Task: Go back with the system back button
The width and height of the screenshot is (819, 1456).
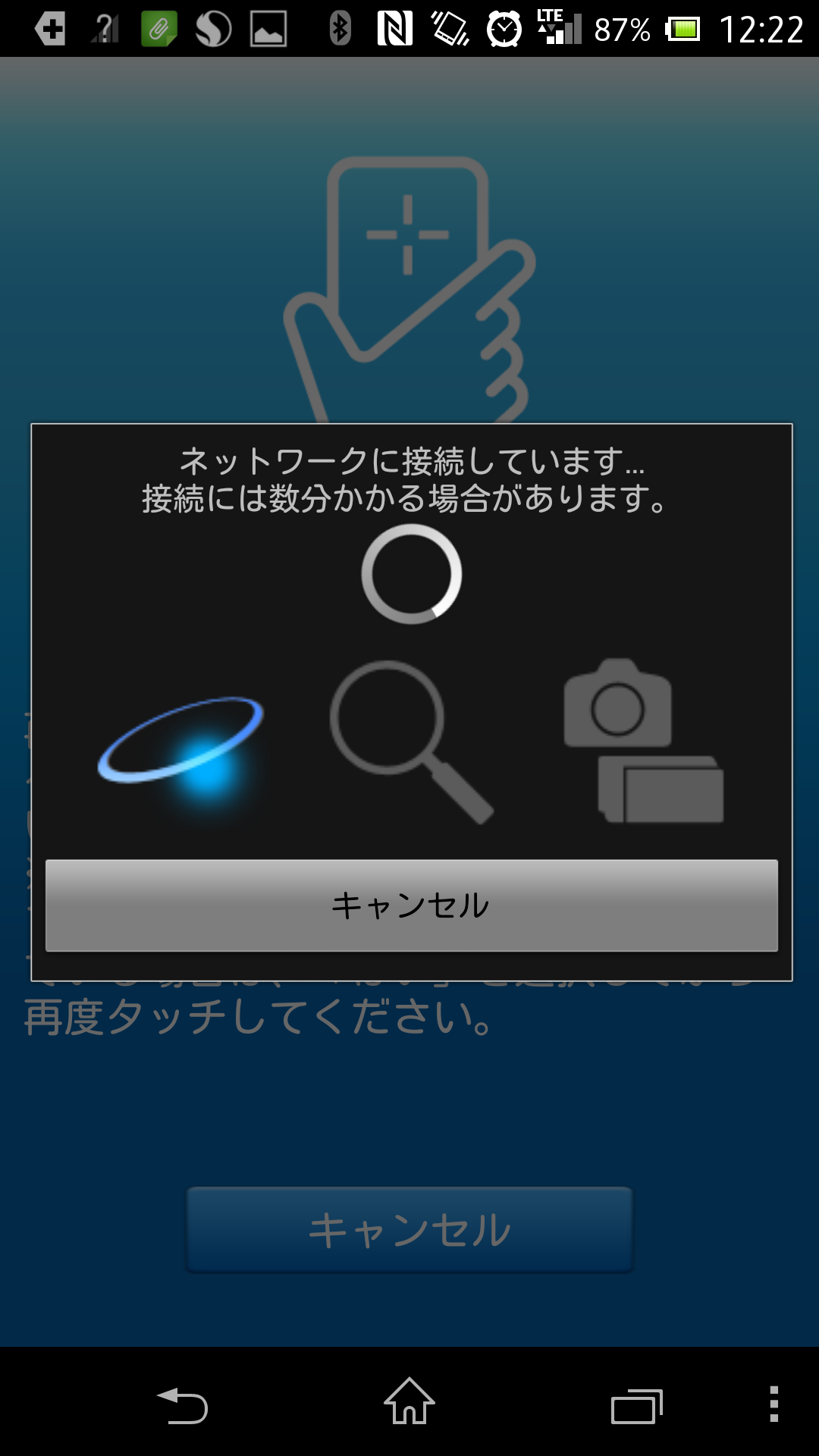Action: tap(182, 1405)
